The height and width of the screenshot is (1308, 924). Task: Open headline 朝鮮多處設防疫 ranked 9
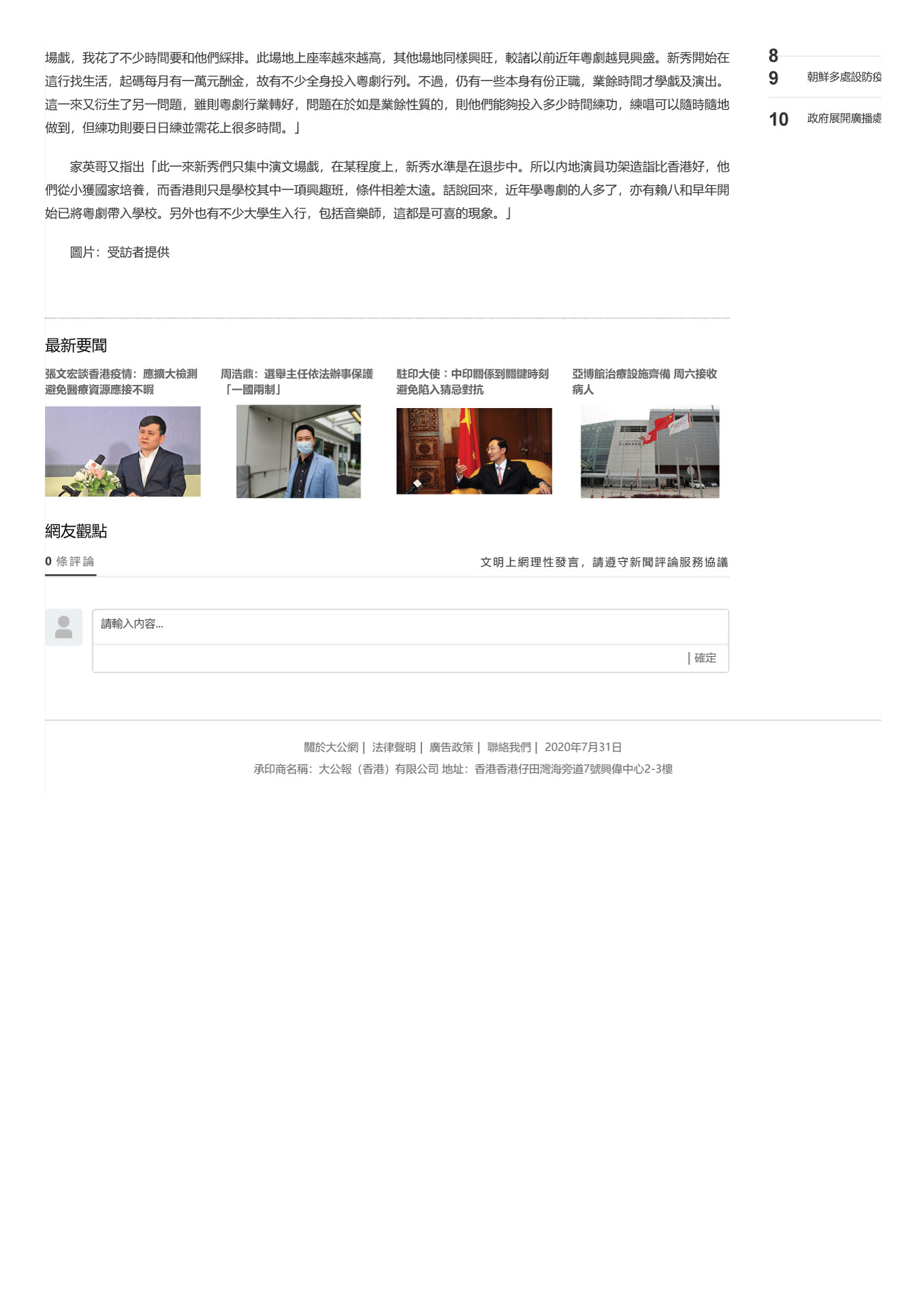coord(843,77)
